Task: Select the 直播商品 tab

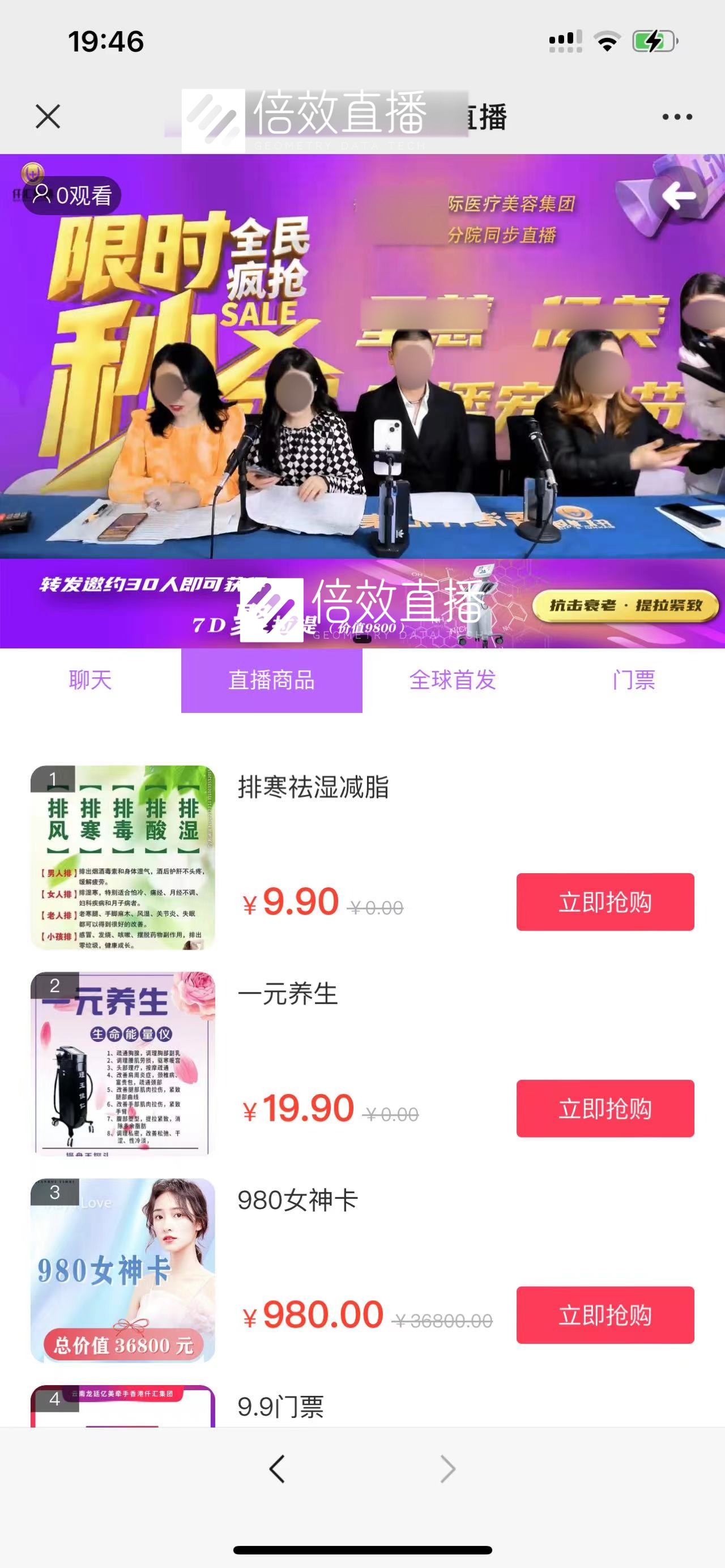Action: tap(271, 681)
